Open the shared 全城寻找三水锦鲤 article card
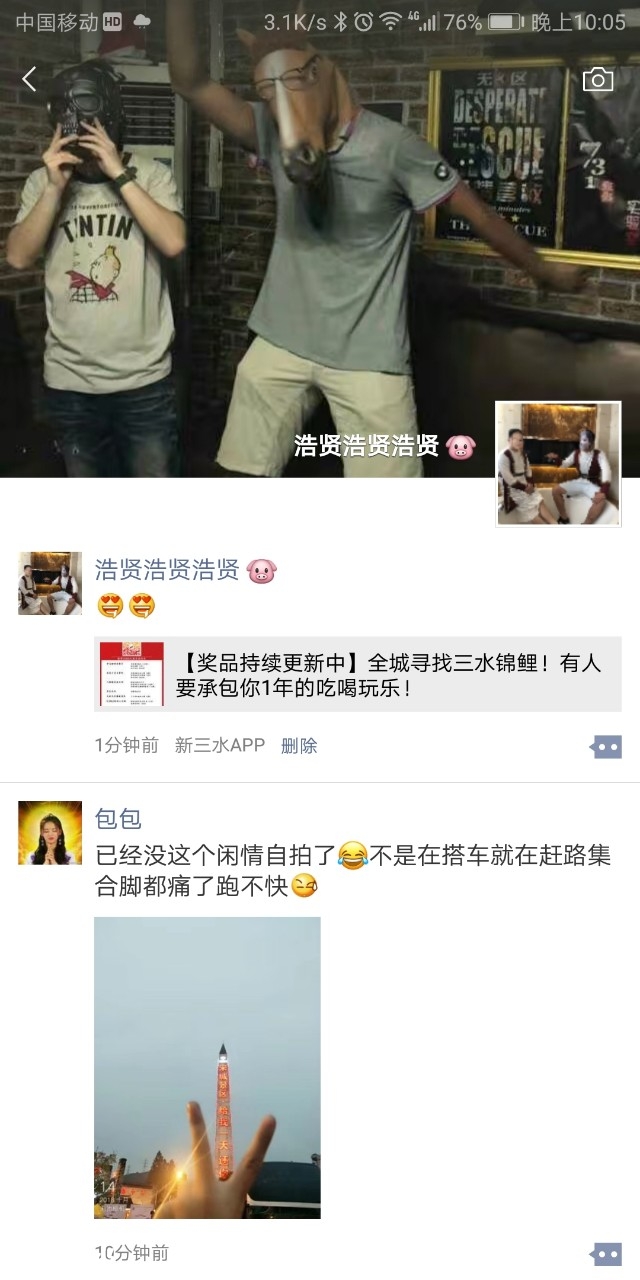Screen dimensions: 640x1280 point(358,674)
